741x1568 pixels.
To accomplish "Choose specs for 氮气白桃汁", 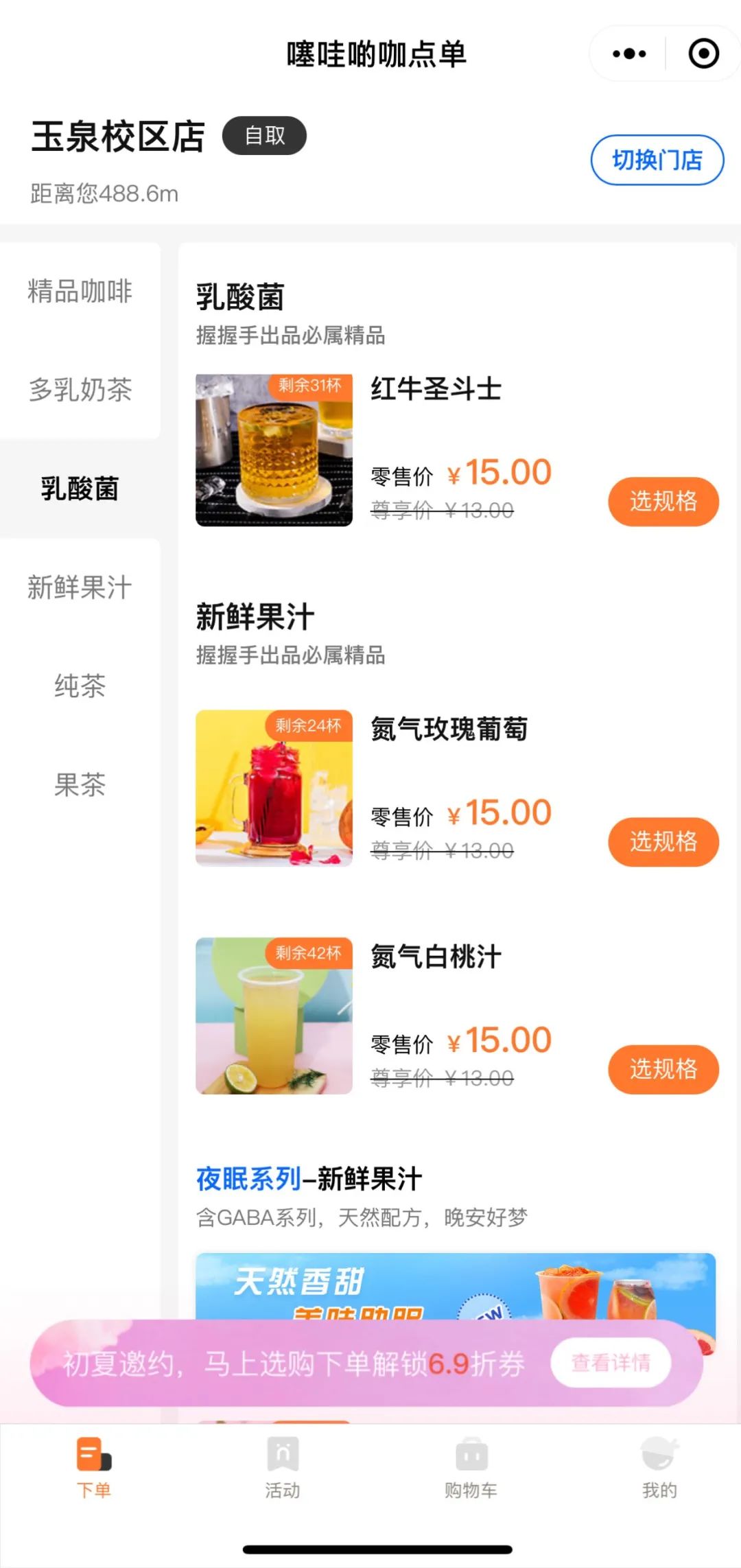I will (x=663, y=1069).
